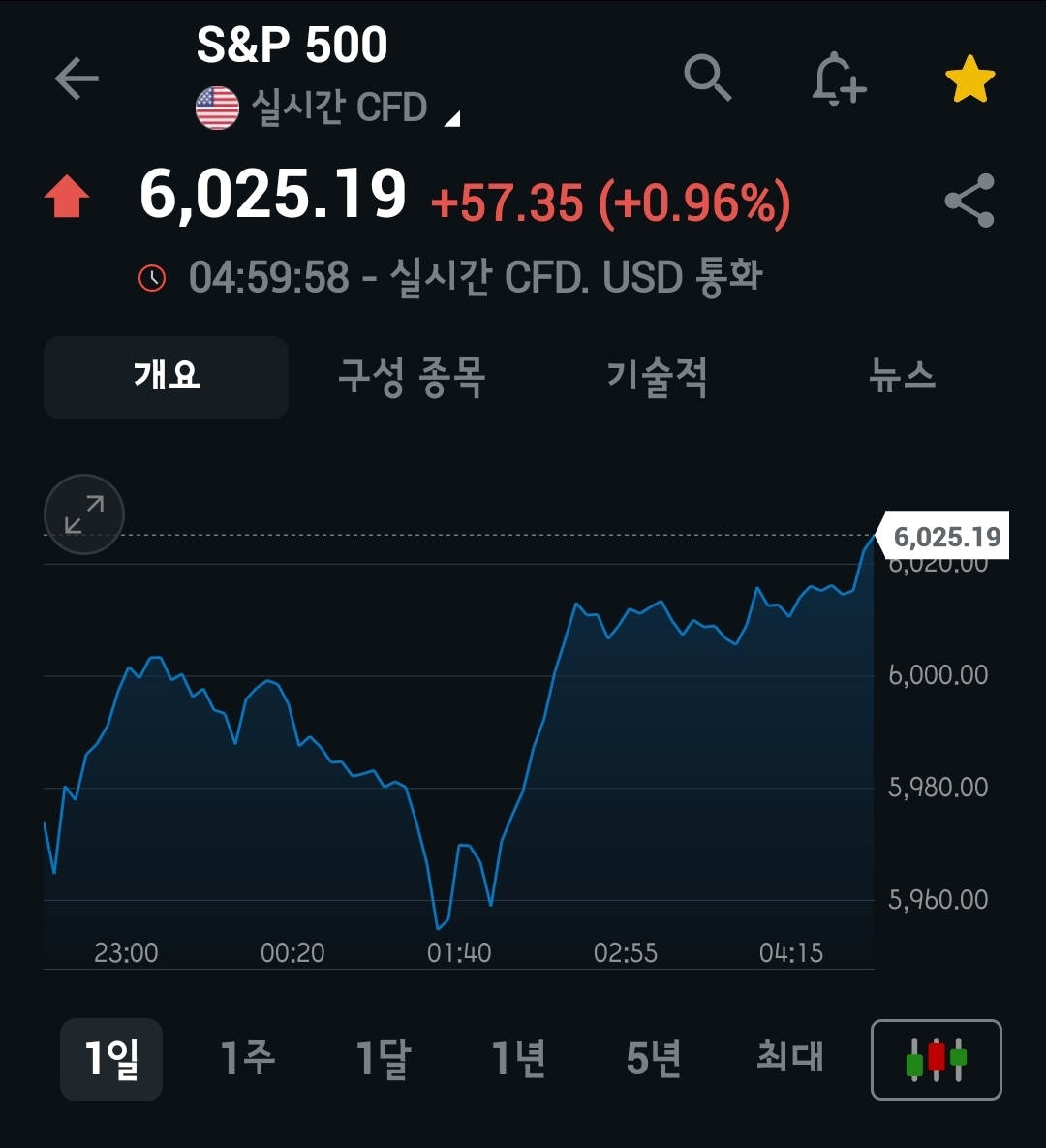Select the 개요 tab
The image size is (1046, 1148).
[x=167, y=377]
